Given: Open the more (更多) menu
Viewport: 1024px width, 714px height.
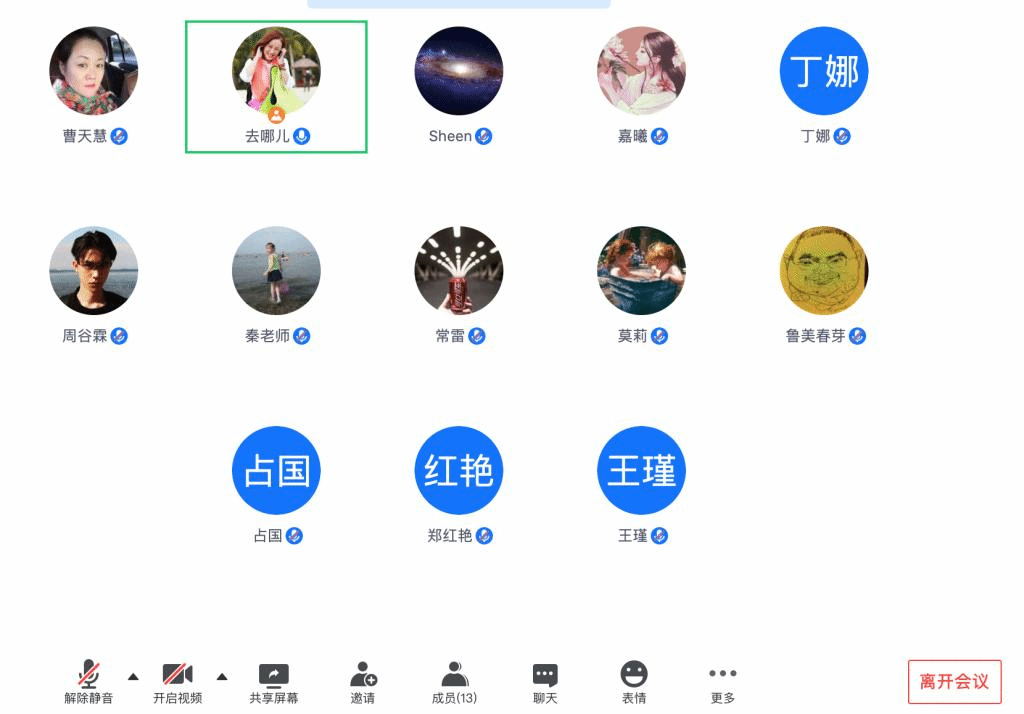Looking at the screenshot, I should click(x=722, y=681).
